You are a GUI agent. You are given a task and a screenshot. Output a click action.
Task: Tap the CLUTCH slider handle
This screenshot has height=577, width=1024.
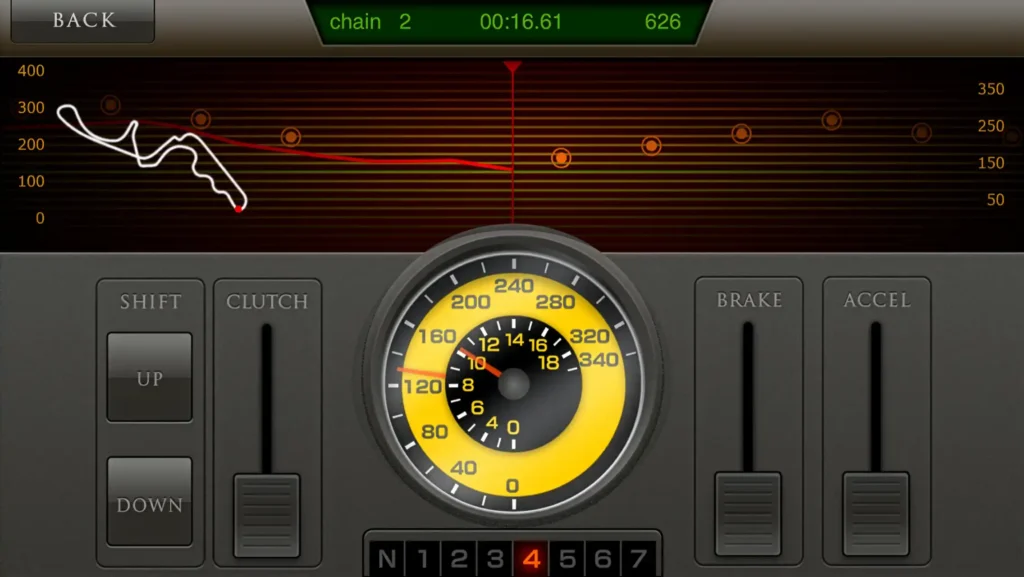click(267, 515)
